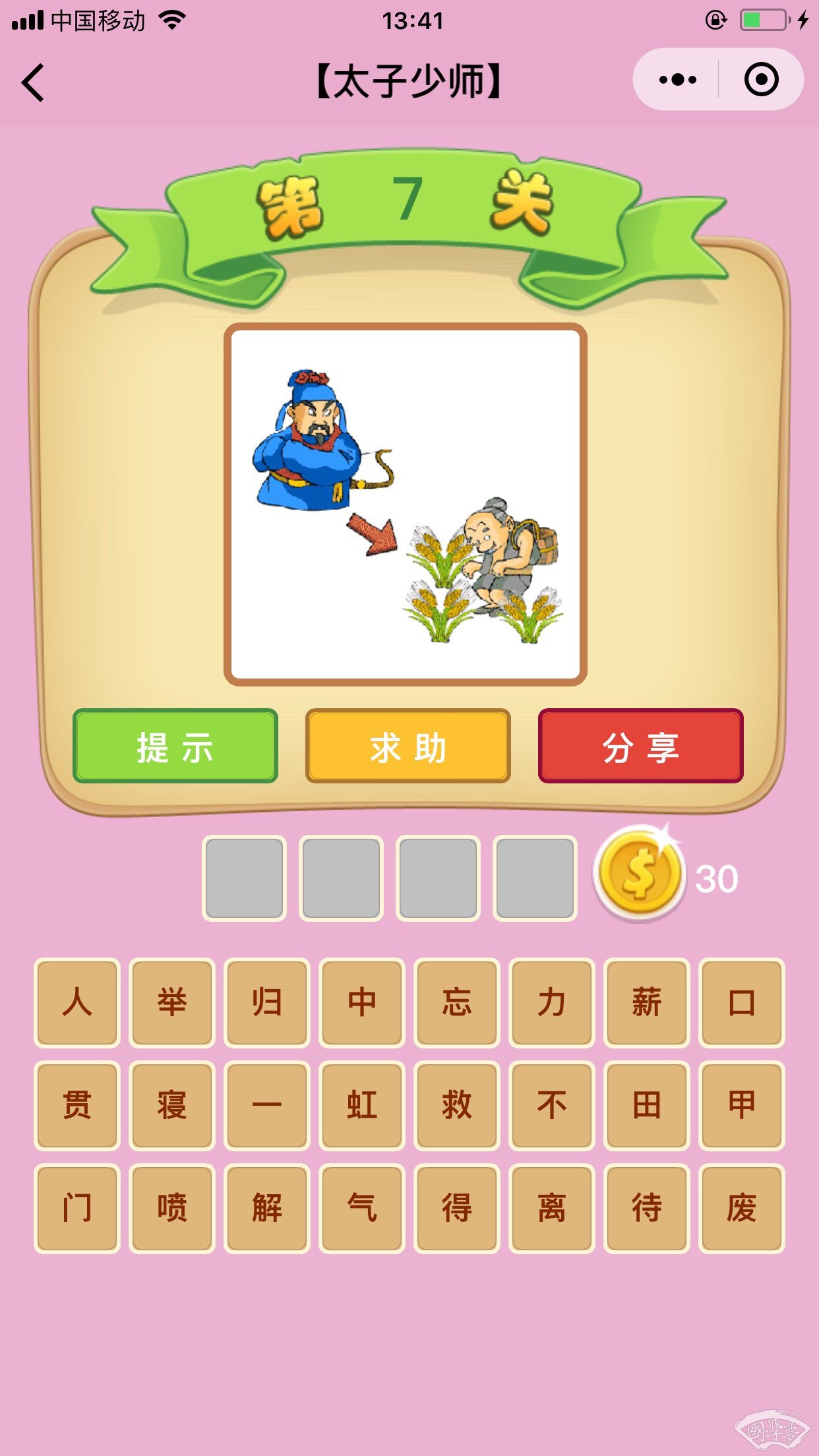Tap the gold coin icon
Screen dimensions: 819x1456
[x=639, y=874]
